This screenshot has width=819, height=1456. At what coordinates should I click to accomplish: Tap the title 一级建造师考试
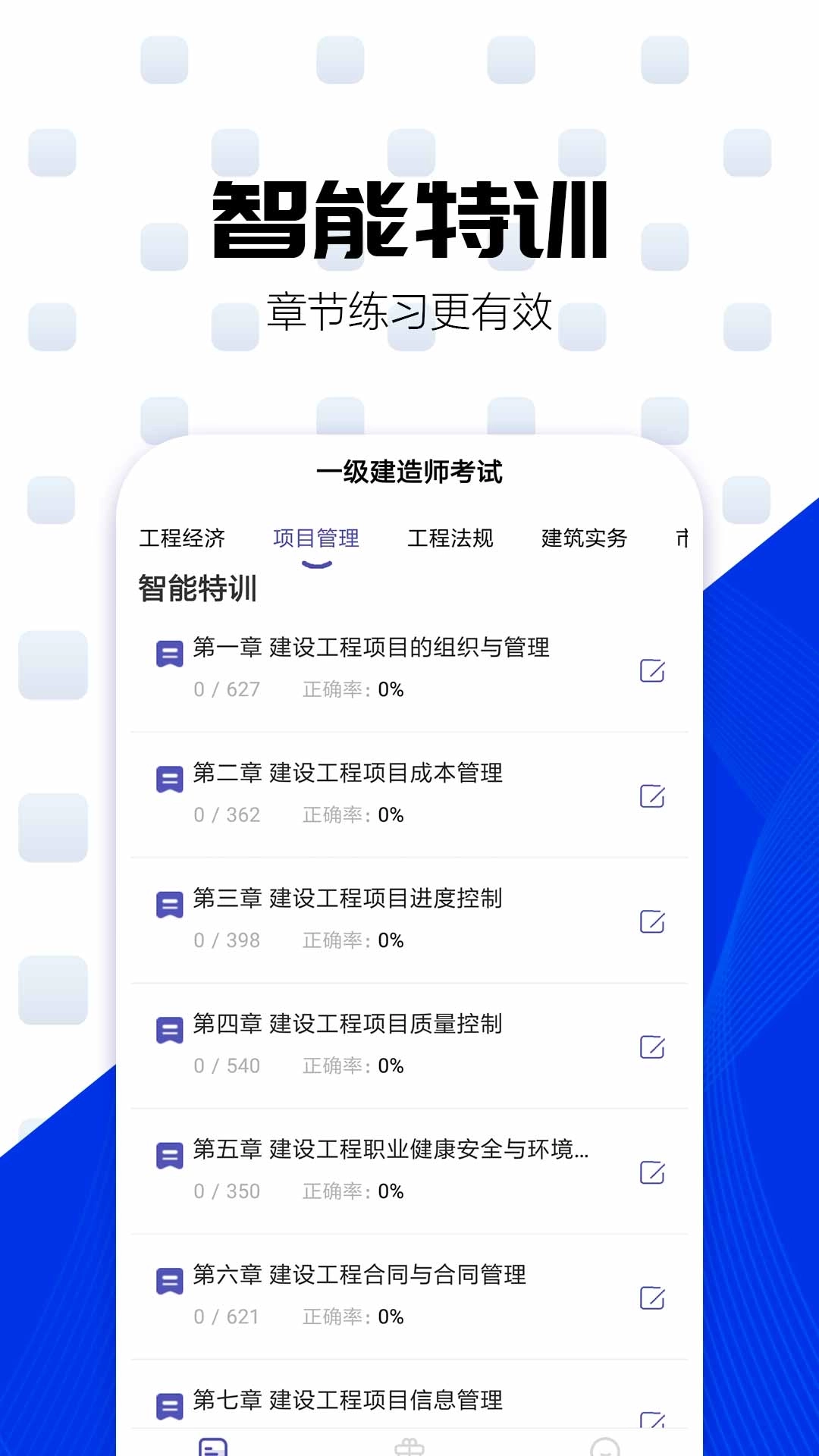tap(409, 472)
